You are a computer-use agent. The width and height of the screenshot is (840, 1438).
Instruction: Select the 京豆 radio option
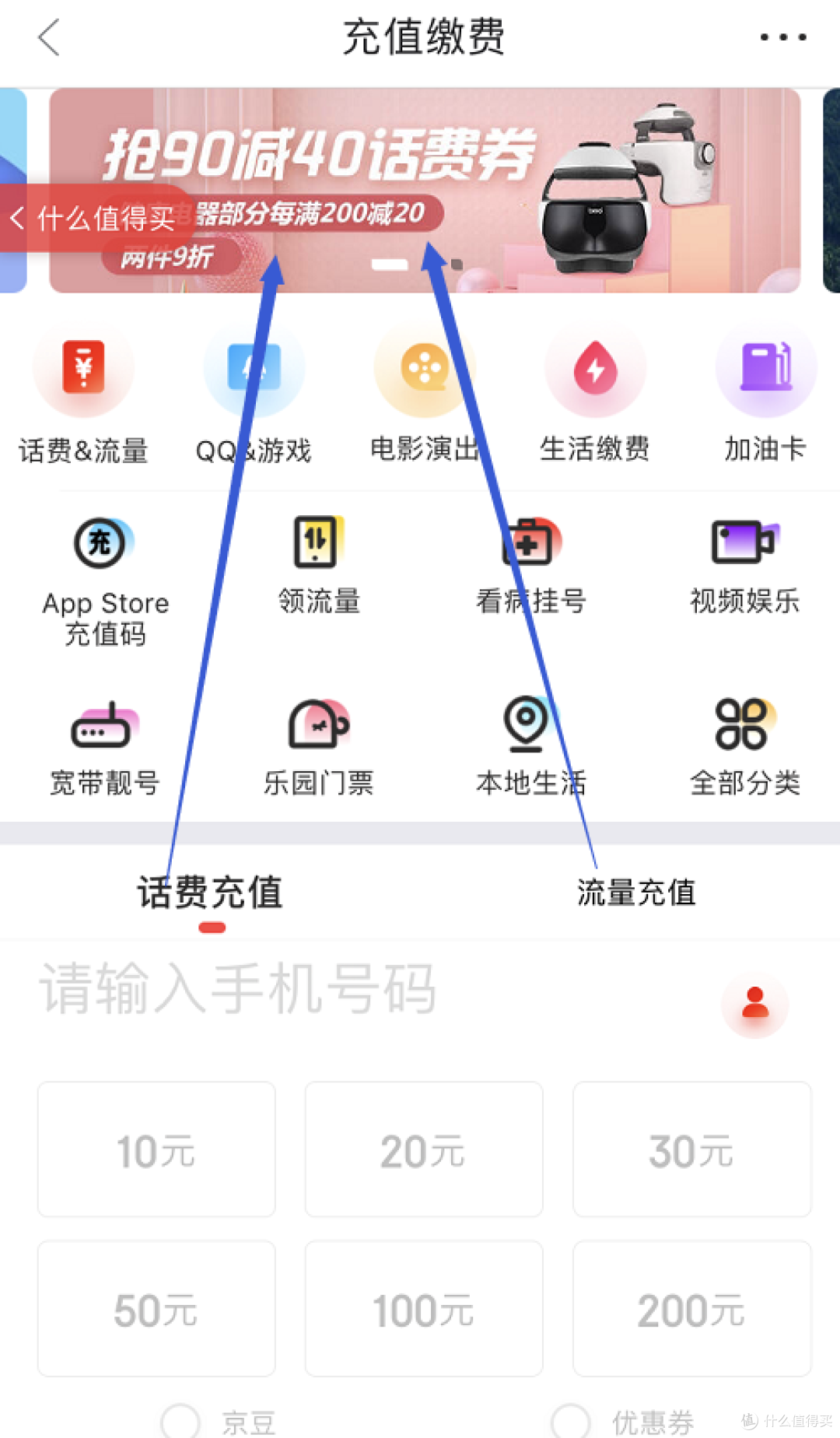(180, 1421)
